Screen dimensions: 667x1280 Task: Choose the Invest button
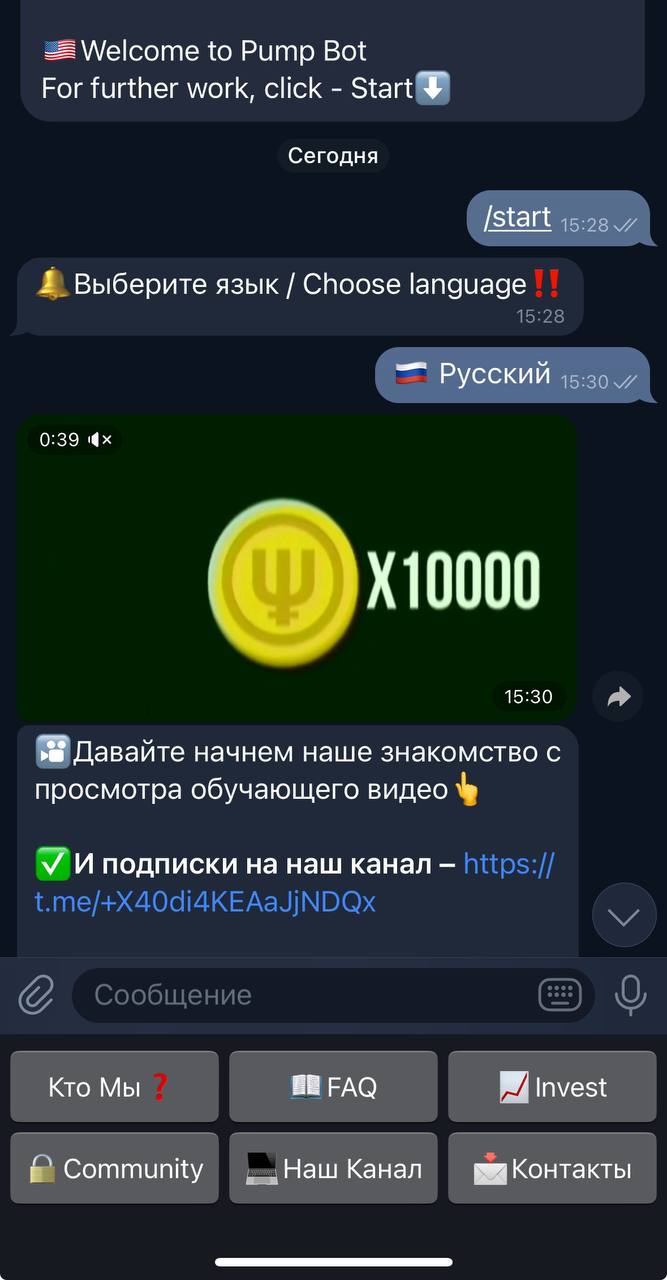(x=552, y=1087)
